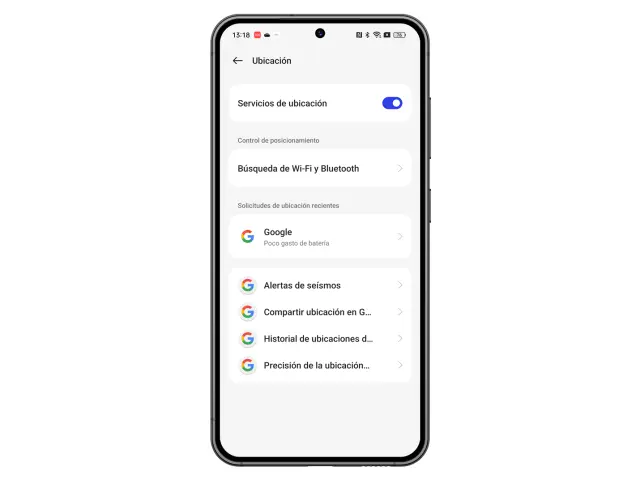Go back from the Ubicación screen
Viewport: 640px width, 480px height.
click(x=238, y=61)
